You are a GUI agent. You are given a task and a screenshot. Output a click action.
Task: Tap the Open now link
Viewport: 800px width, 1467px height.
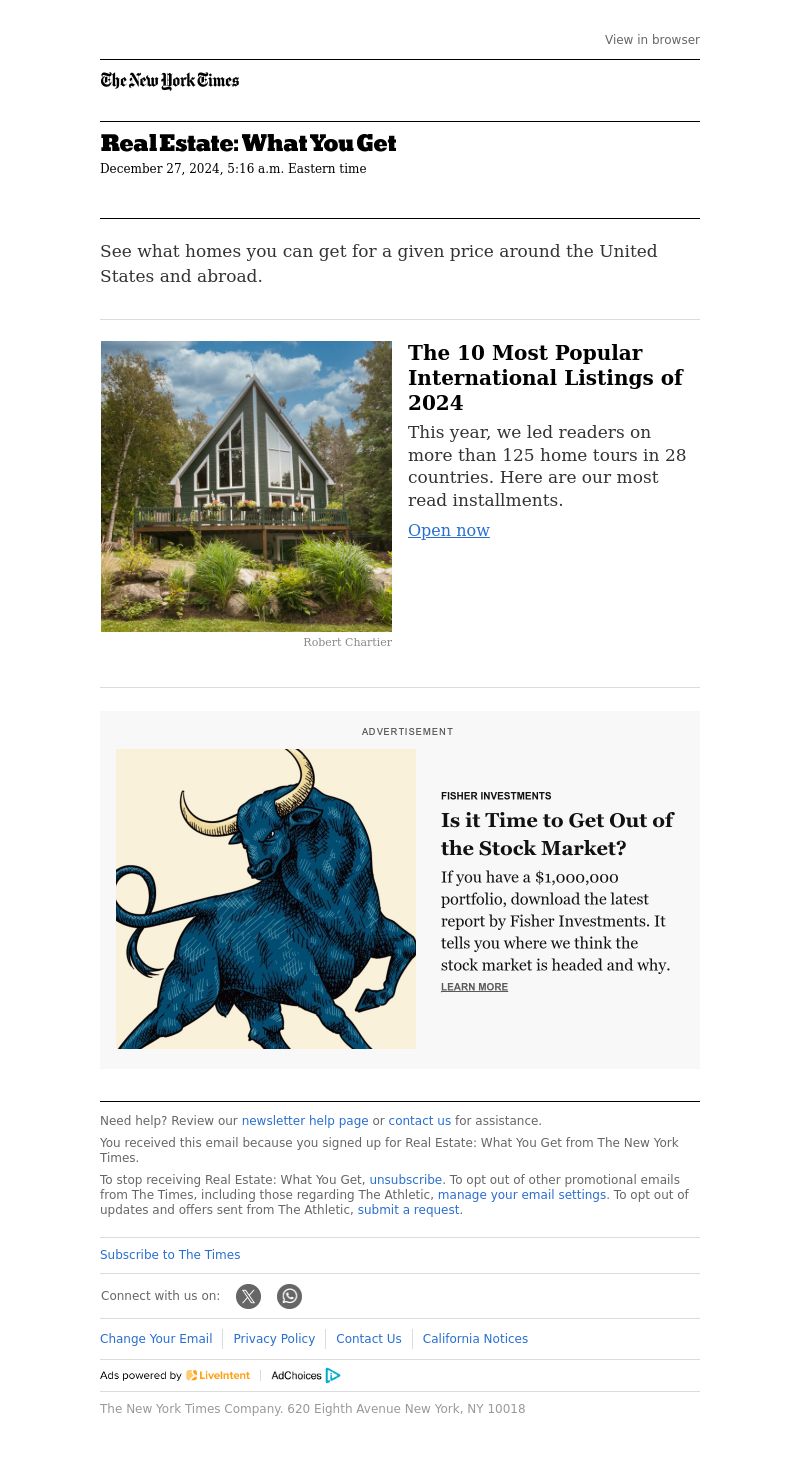448,530
